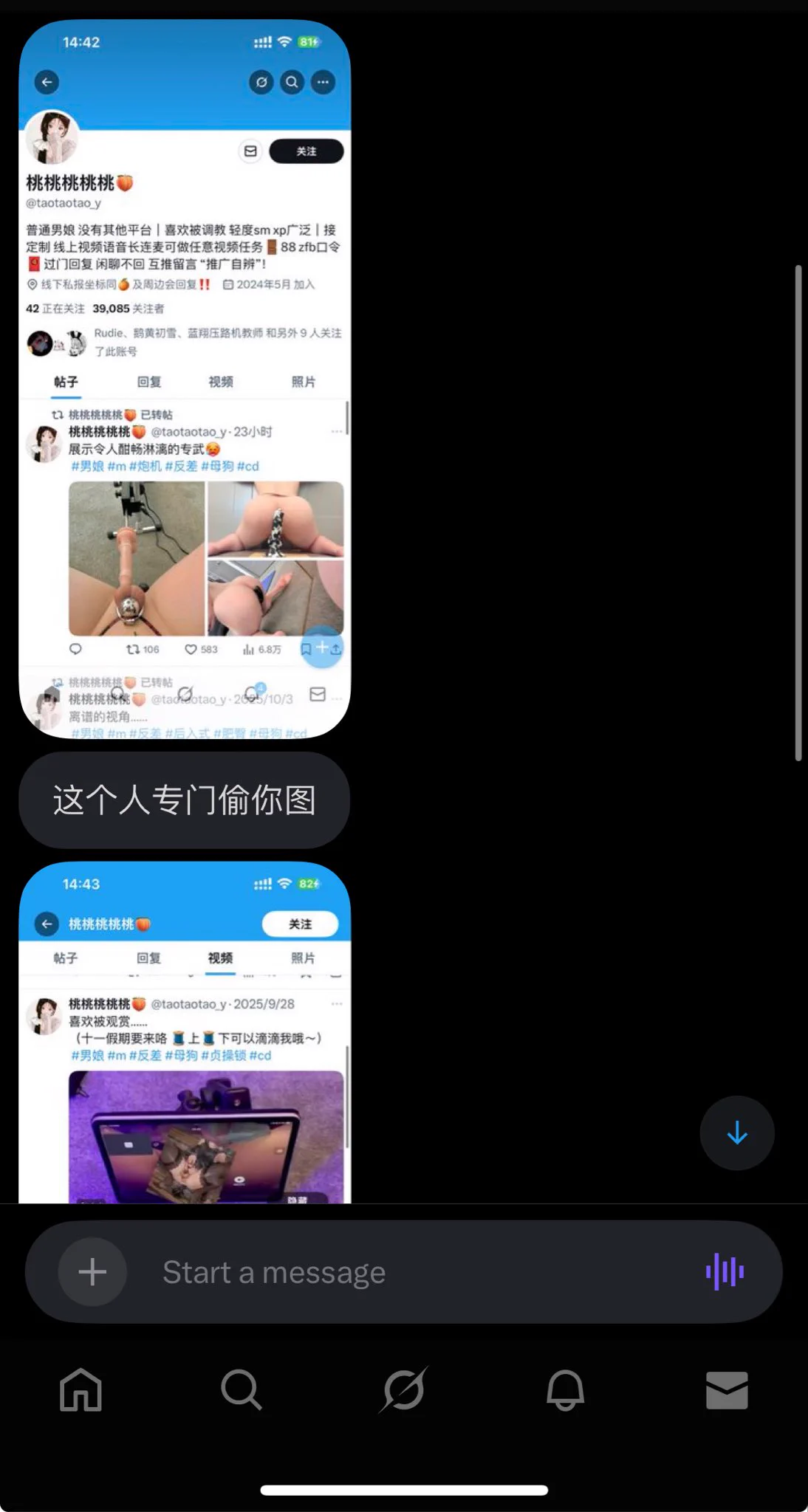Open the Messages envelope tab
This screenshot has width=808, height=1512.
(x=727, y=1389)
